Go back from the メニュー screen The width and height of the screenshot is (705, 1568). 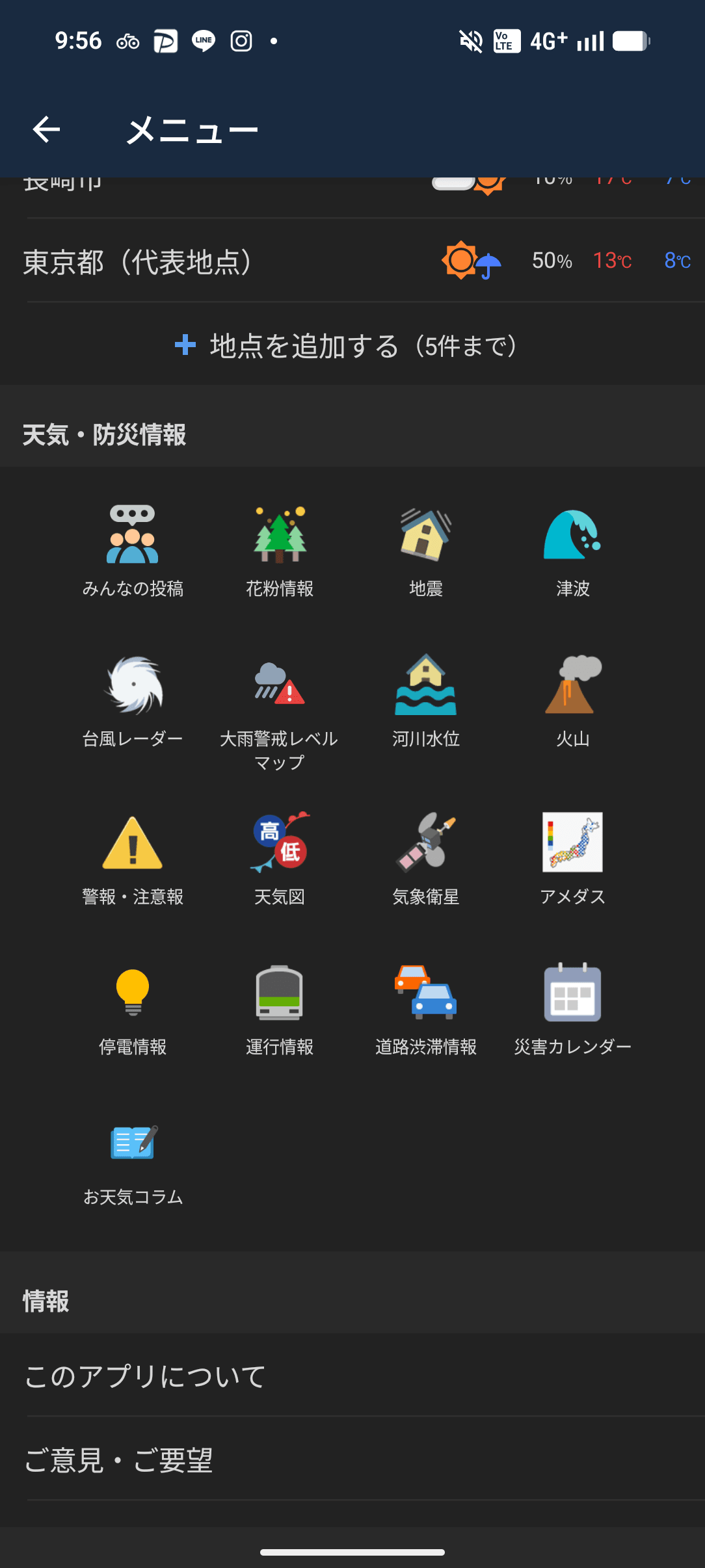47,130
